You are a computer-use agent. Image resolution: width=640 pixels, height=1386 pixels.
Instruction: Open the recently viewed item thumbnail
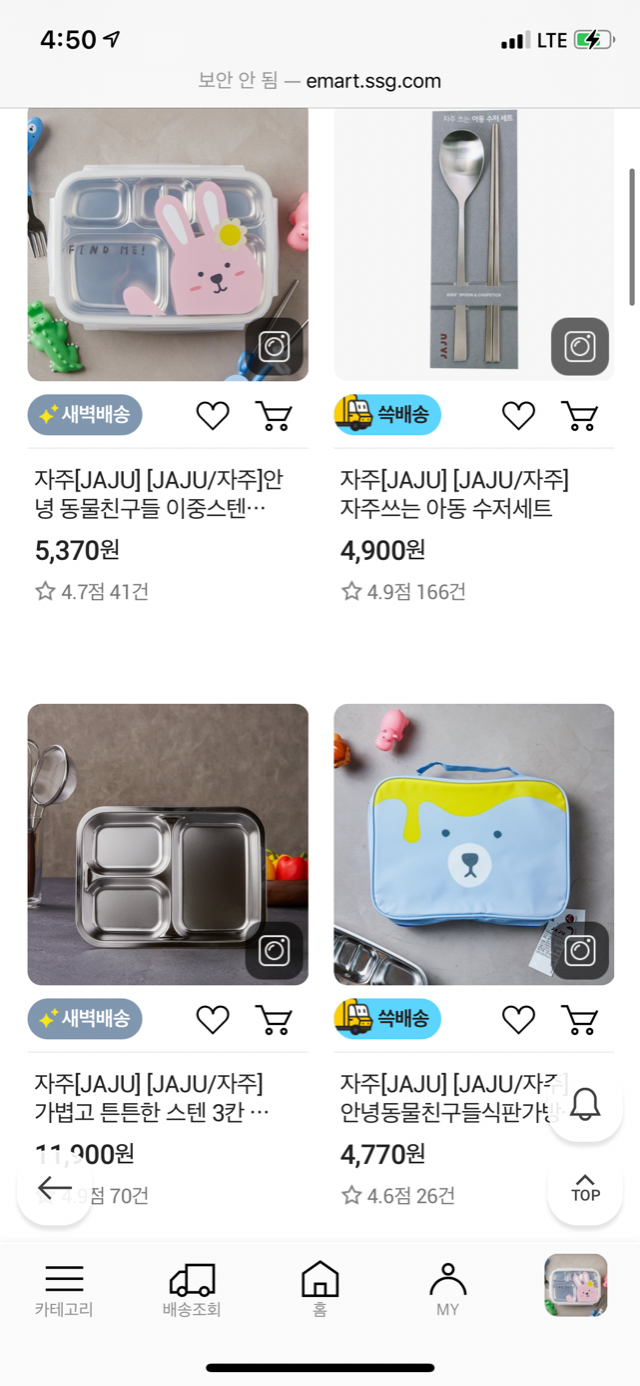point(575,1285)
